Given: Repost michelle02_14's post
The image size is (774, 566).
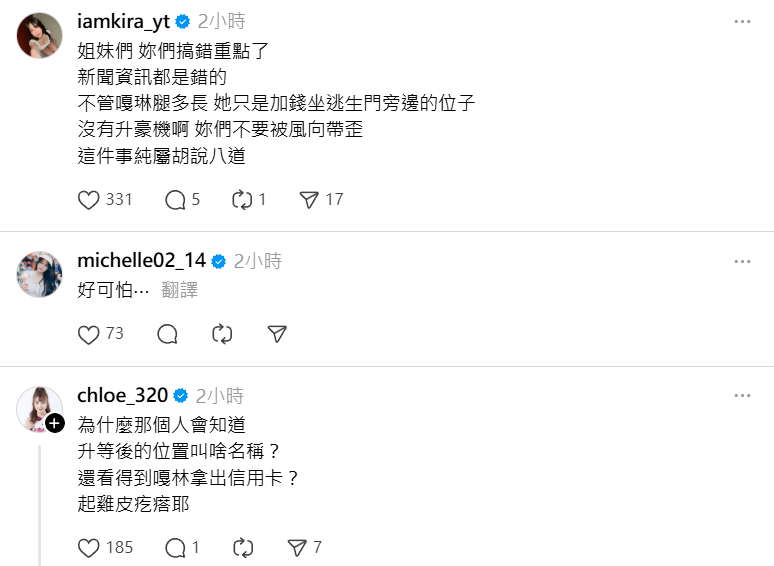Looking at the screenshot, I should (x=223, y=334).
